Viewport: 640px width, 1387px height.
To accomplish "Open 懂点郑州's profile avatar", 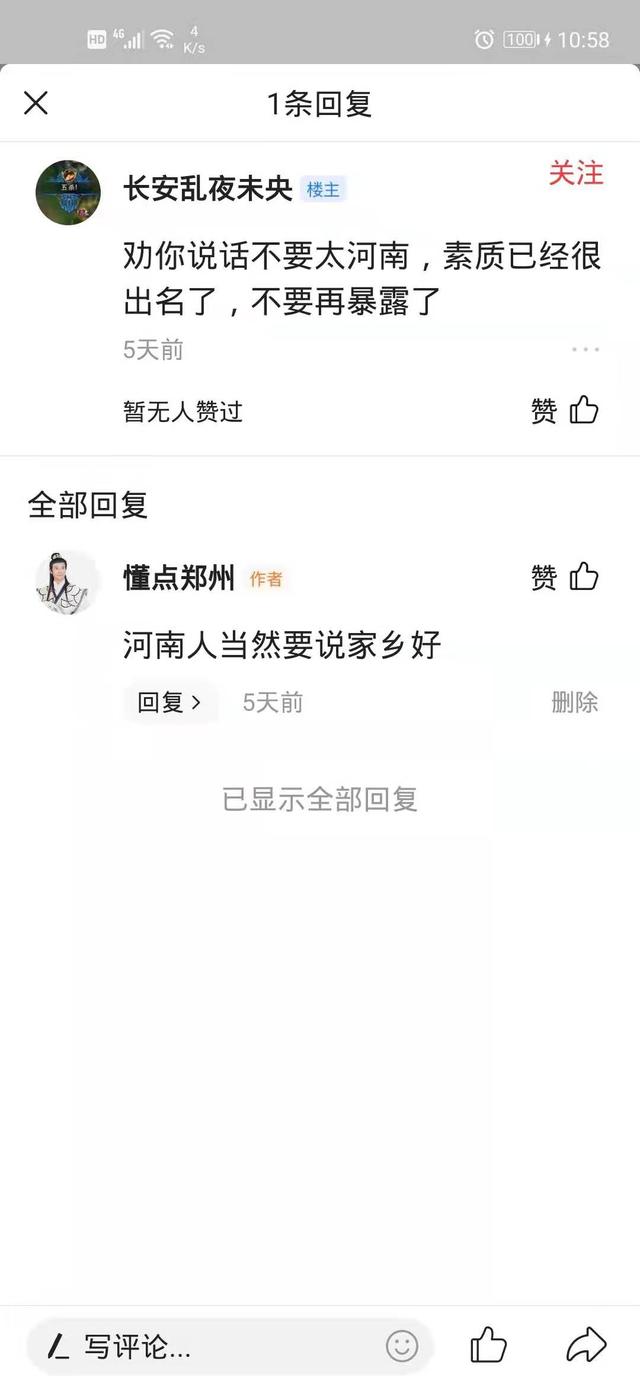I will click(x=68, y=582).
